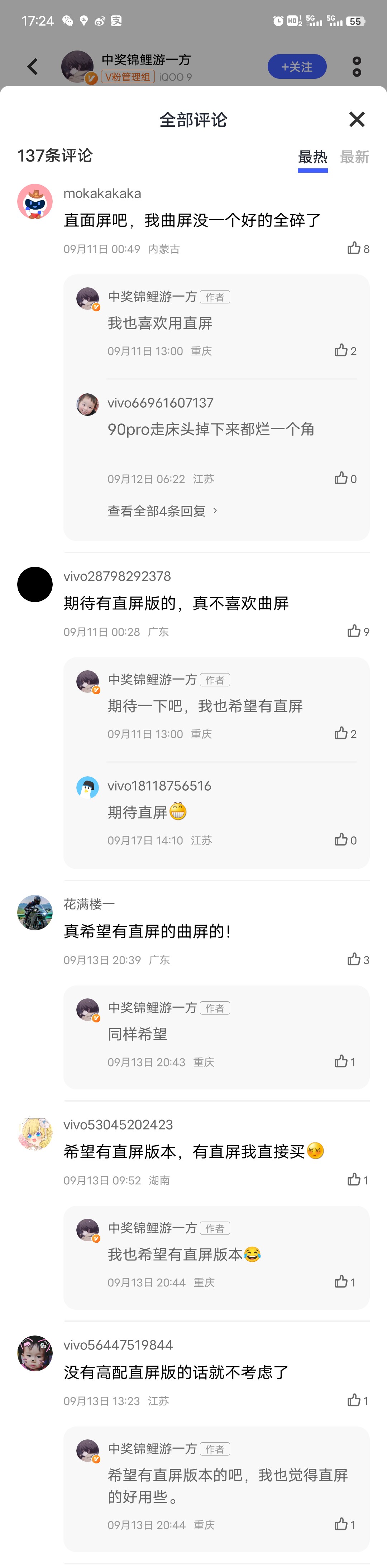The image size is (387, 1568).
Task: Open vivo56447519844's profile avatar
Action: pyautogui.click(x=35, y=1353)
